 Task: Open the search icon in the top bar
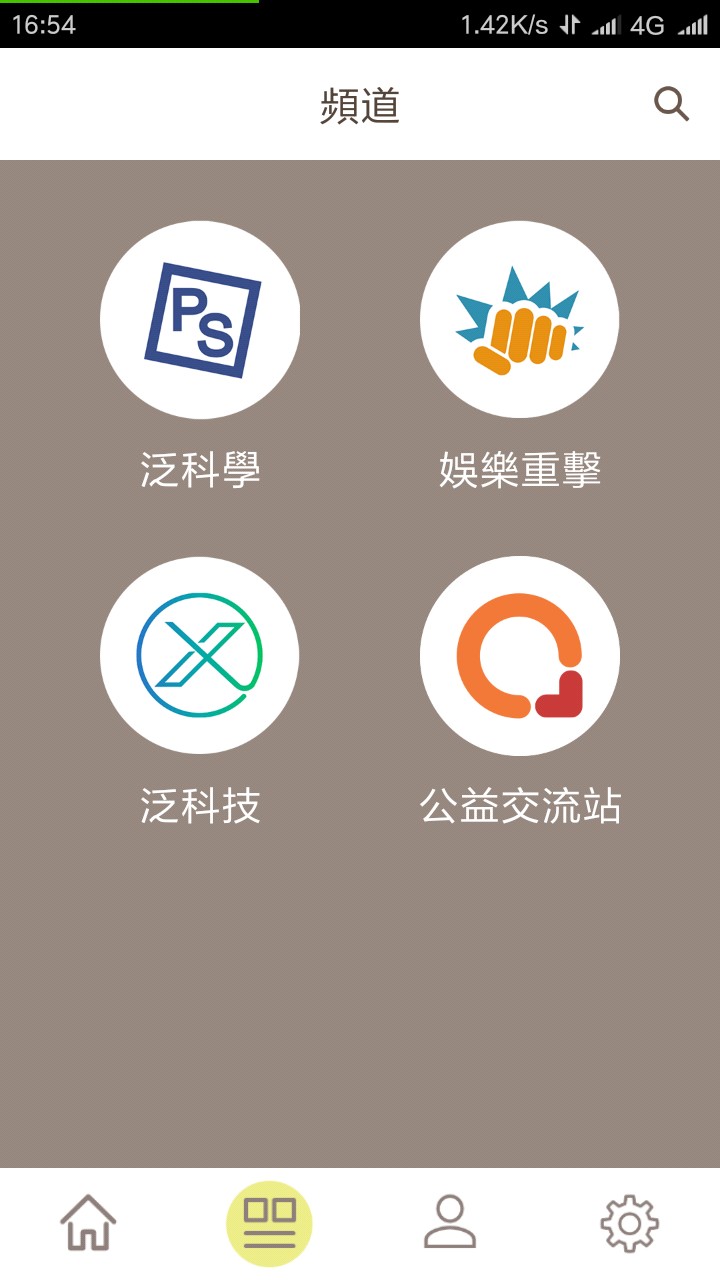(671, 104)
